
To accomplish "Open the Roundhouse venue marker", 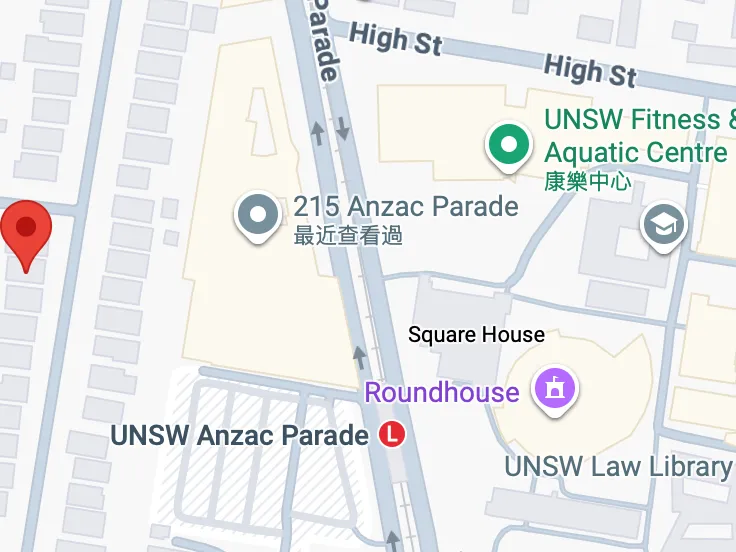I will click(553, 388).
